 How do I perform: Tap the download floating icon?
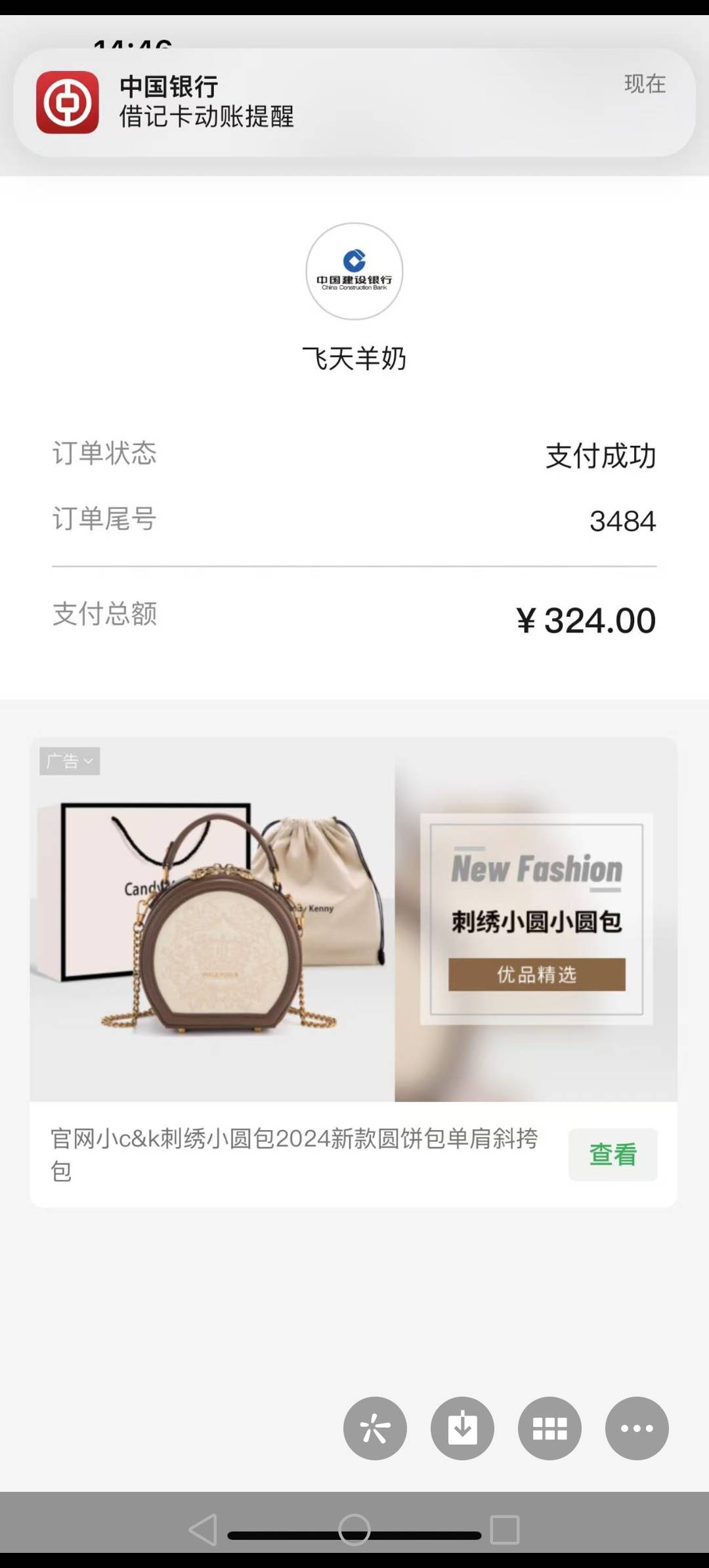coord(462,1428)
